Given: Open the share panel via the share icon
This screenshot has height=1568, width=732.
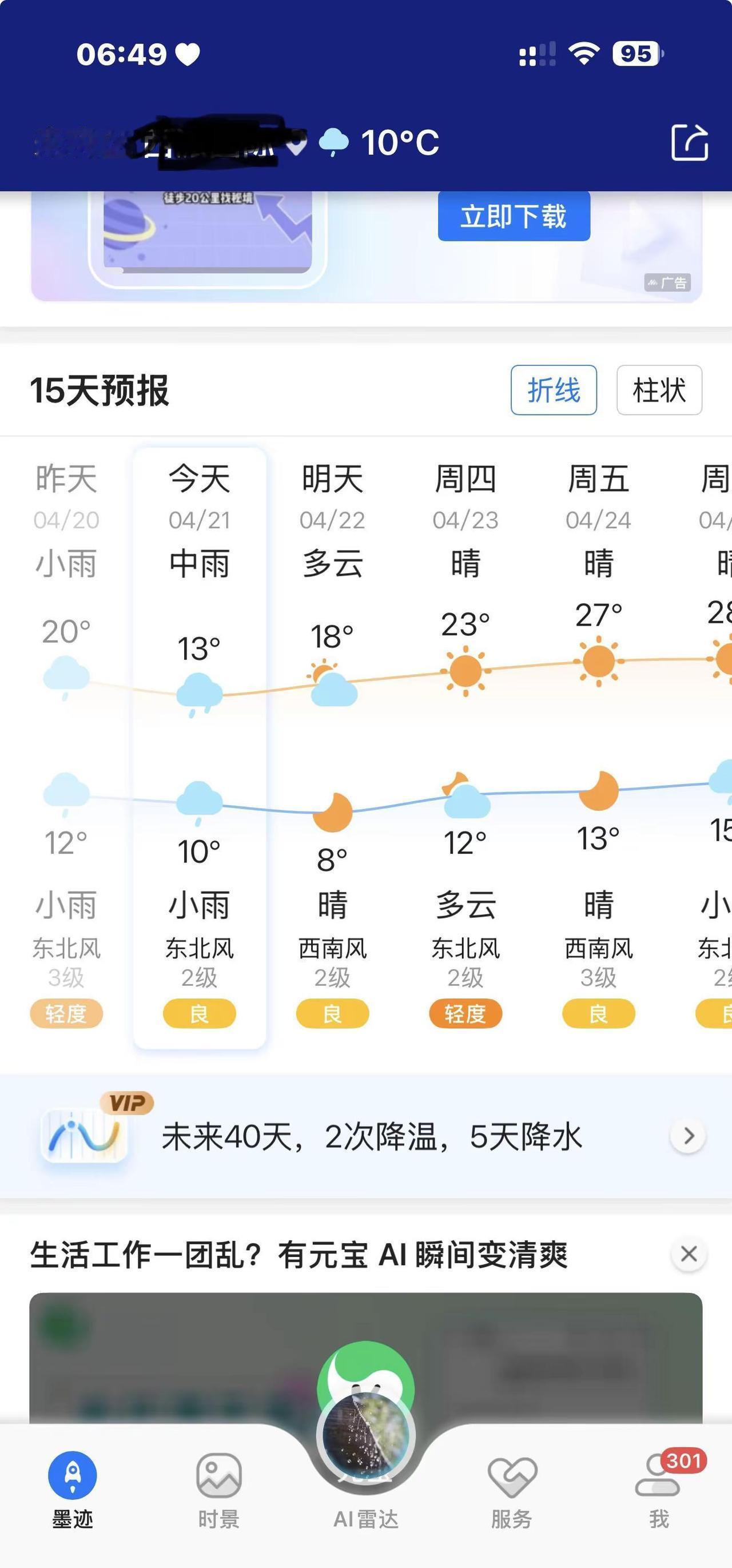Looking at the screenshot, I should click(691, 141).
